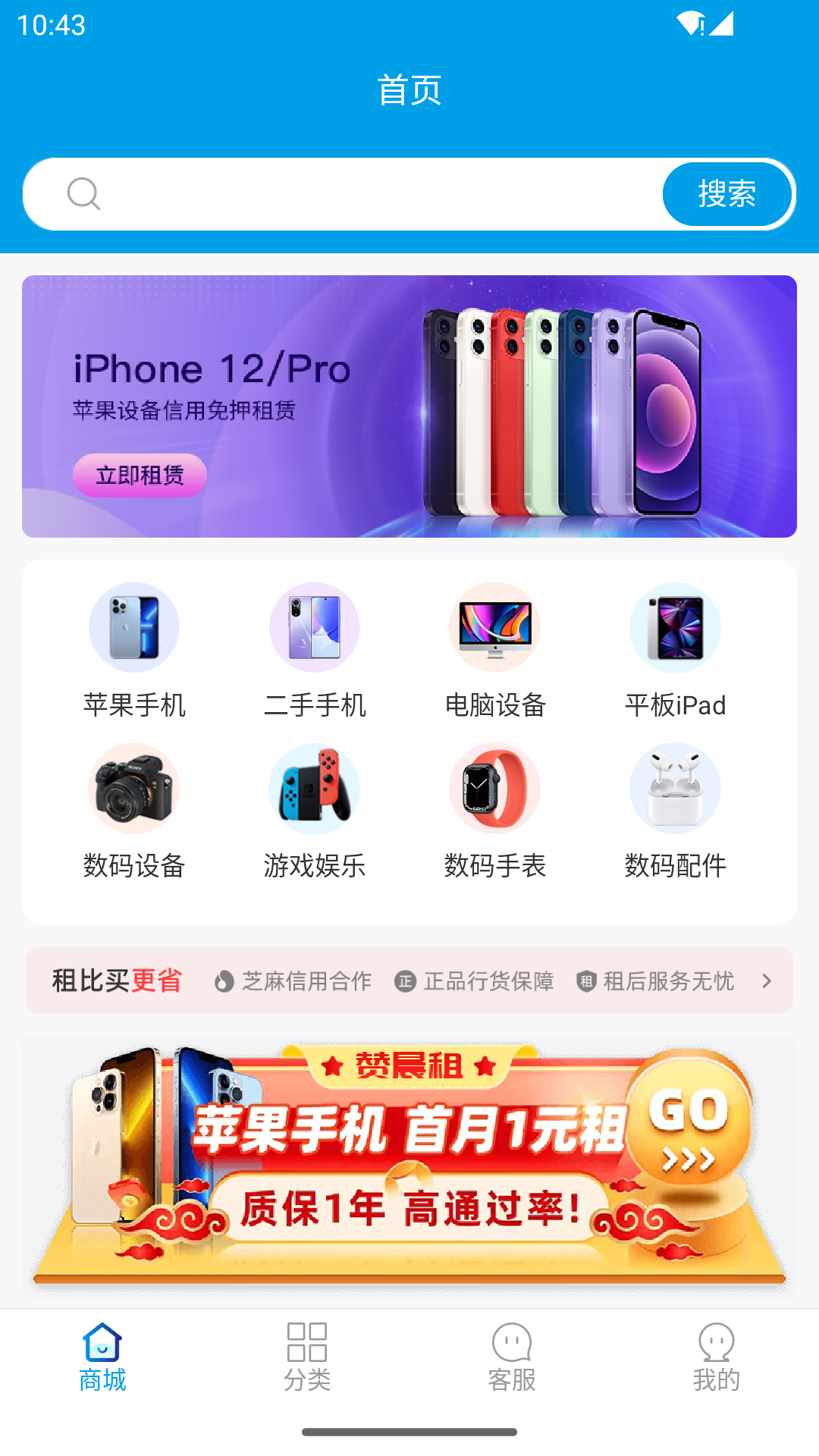The height and width of the screenshot is (1456, 819).
Task: Open the 数码设备 camera icon
Action: 134,789
